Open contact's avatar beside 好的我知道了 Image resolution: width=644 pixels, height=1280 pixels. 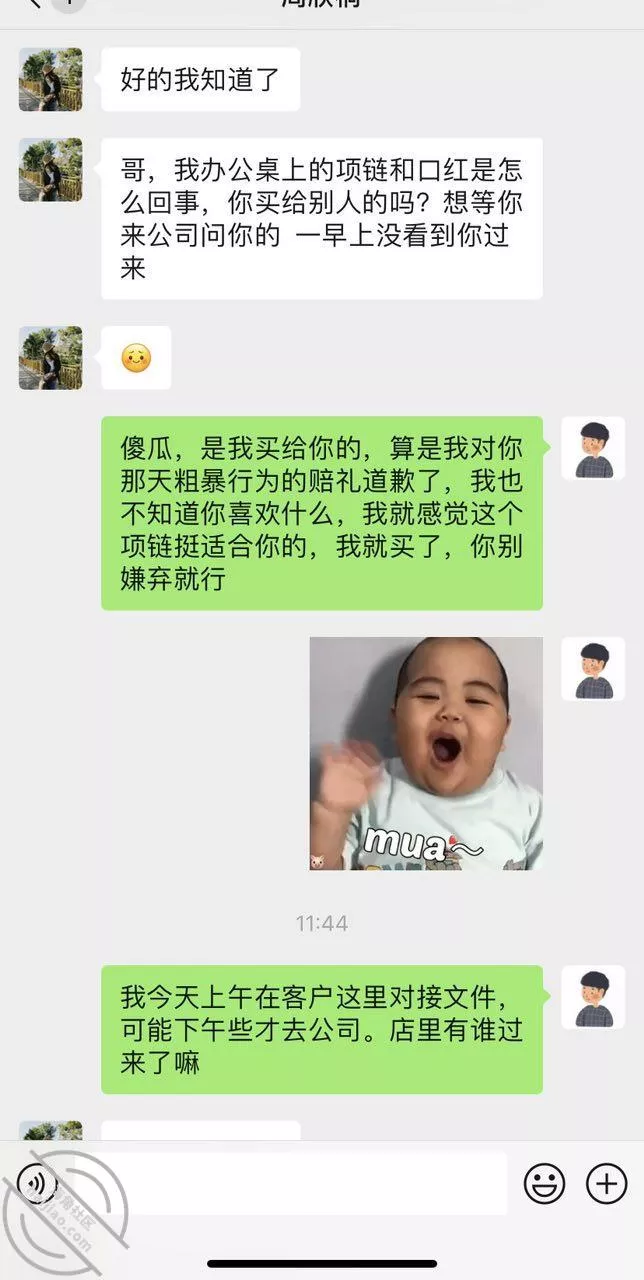pyautogui.click(x=51, y=79)
